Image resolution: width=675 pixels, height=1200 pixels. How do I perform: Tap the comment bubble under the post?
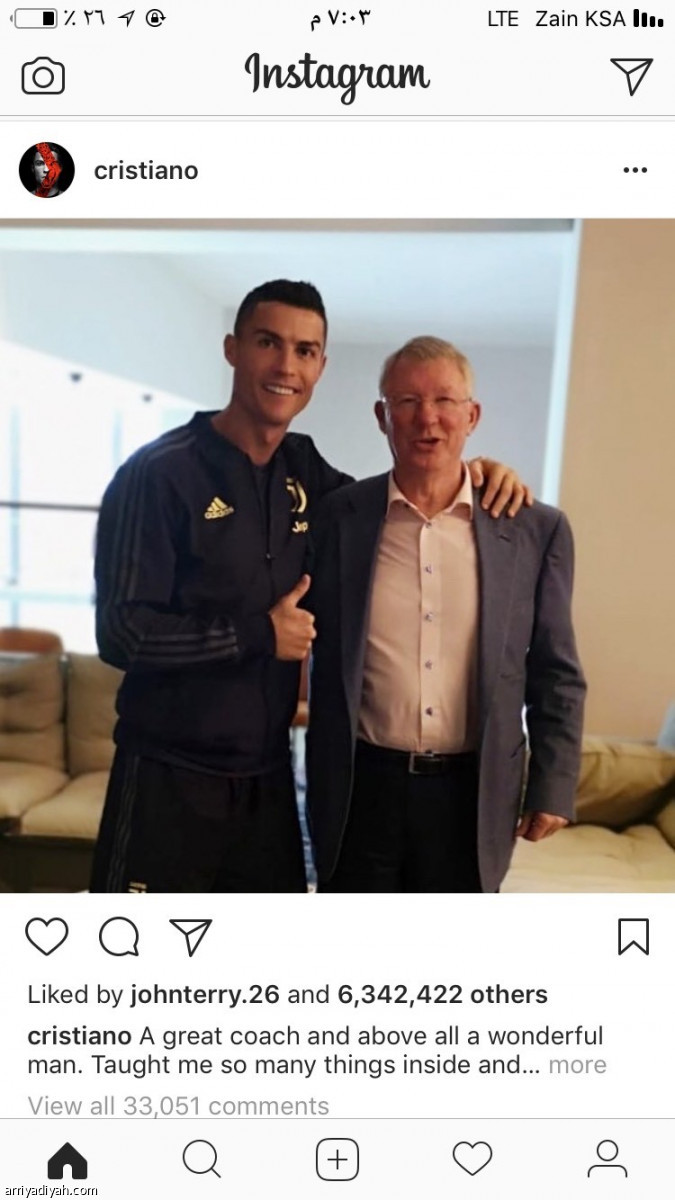(119, 937)
